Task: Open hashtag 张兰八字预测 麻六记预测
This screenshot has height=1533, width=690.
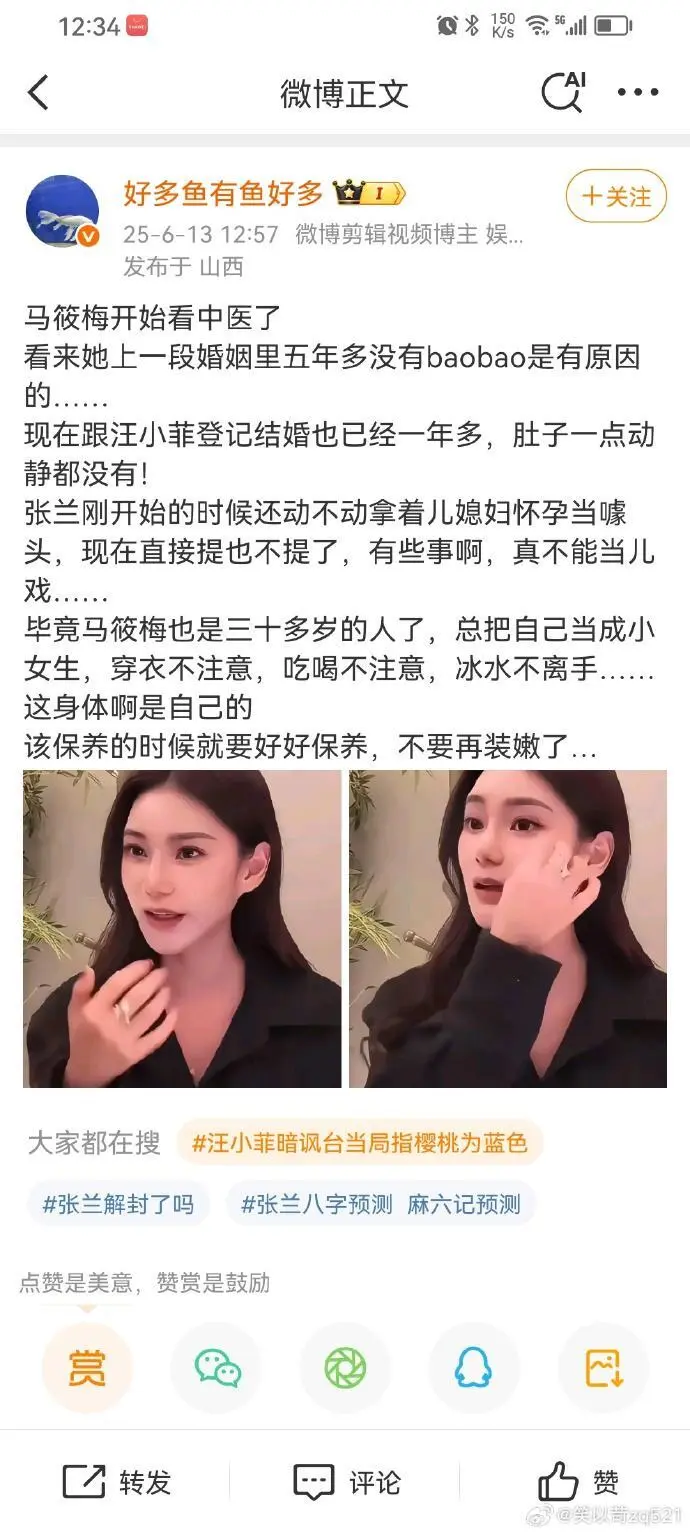Action: [381, 1204]
